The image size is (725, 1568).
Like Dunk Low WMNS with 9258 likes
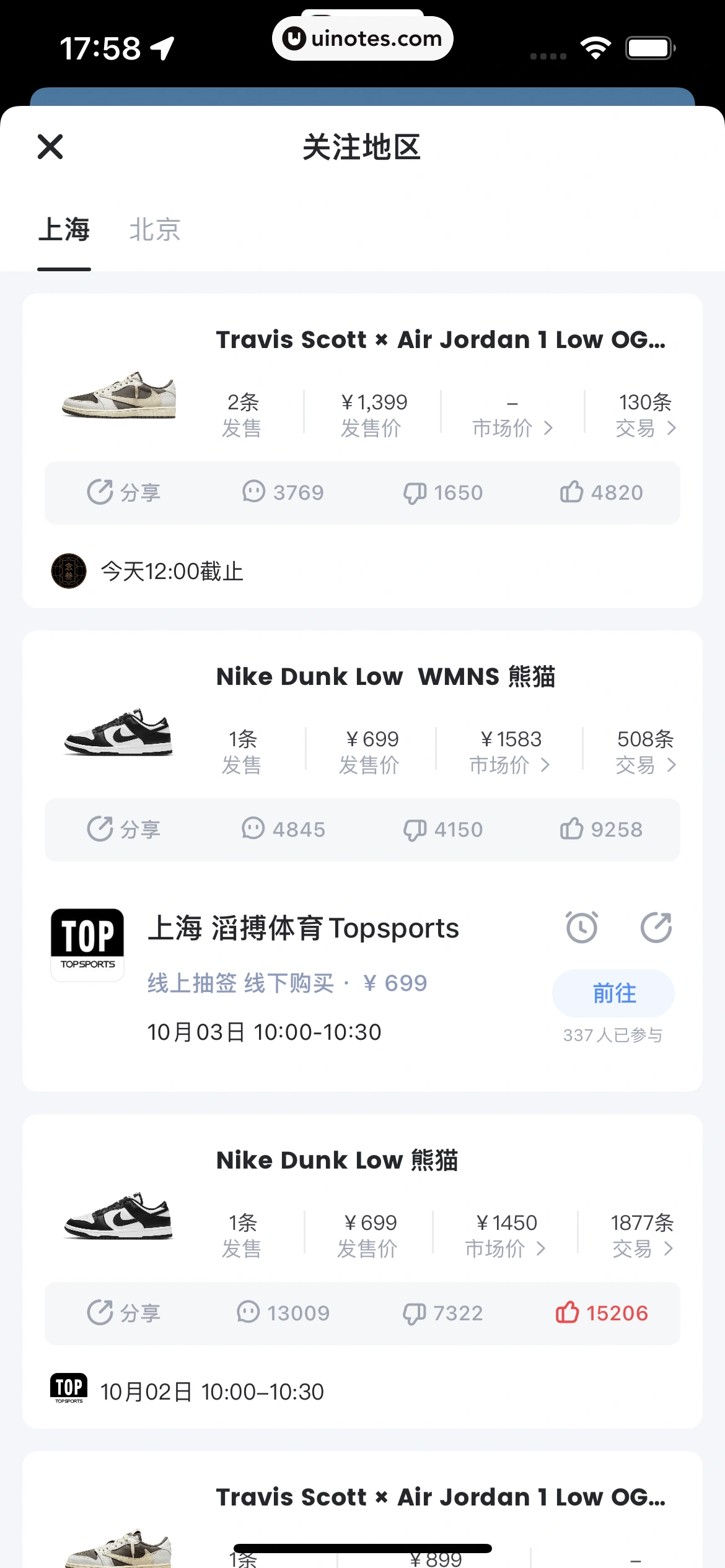point(601,830)
